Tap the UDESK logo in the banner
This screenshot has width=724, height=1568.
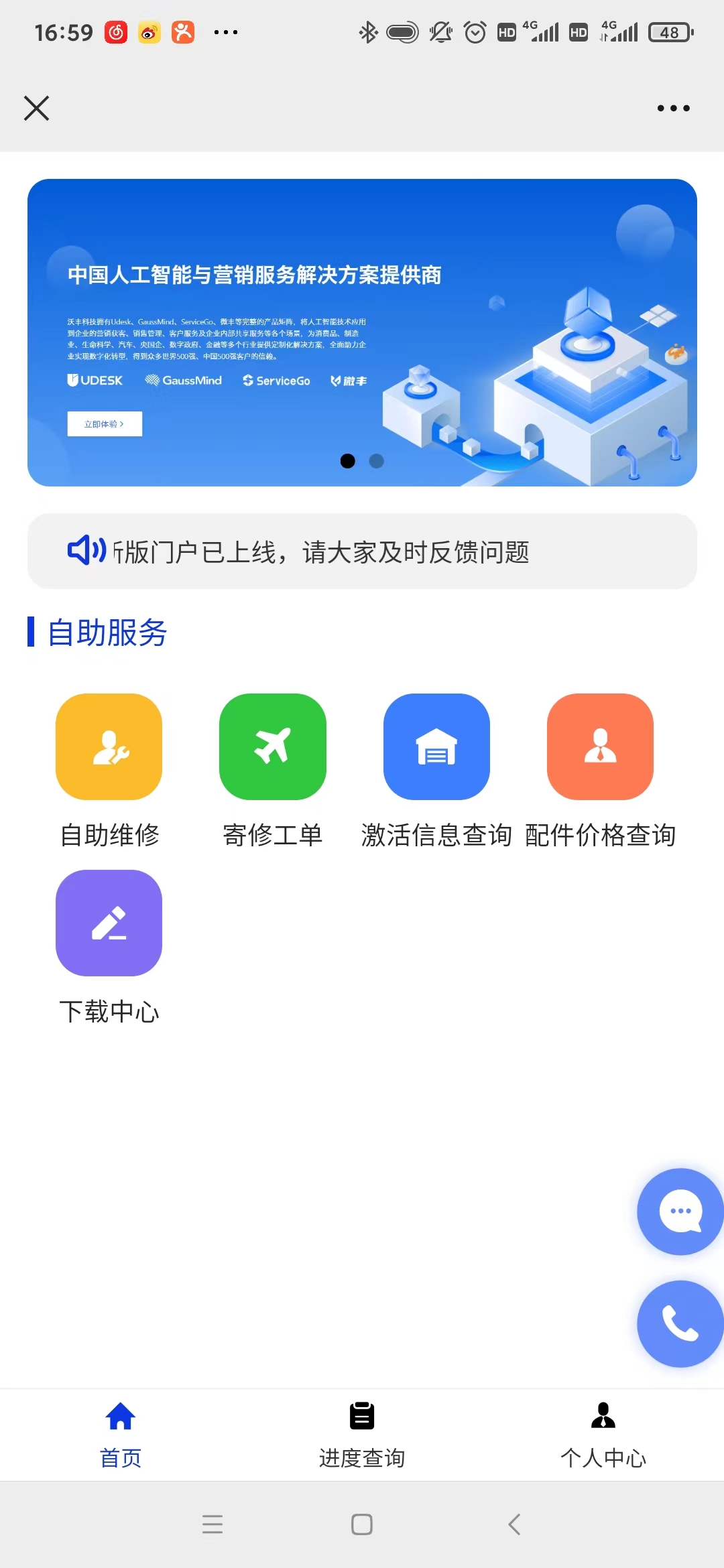tap(95, 380)
